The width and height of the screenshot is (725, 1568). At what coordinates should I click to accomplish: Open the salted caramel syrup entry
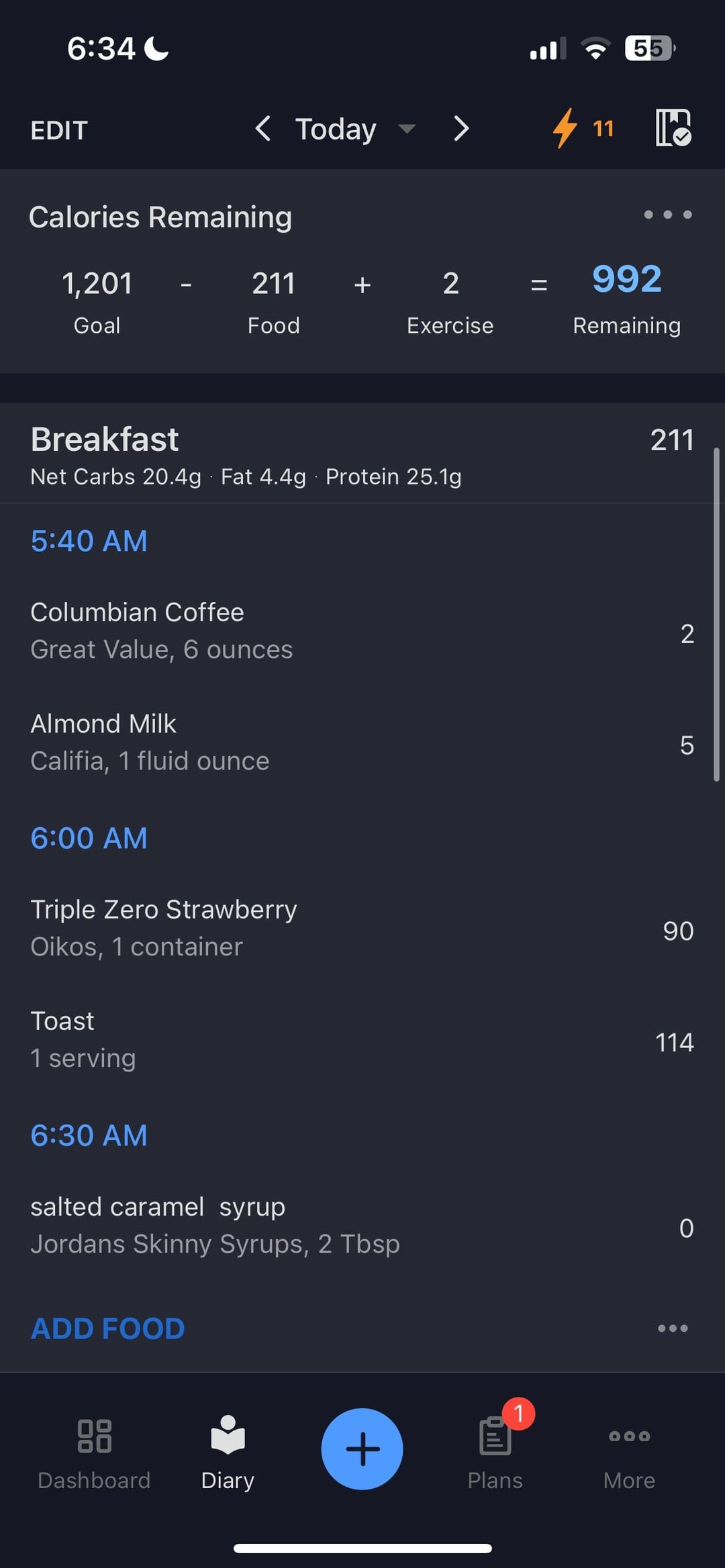pyautogui.click(x=362, y=1226)
